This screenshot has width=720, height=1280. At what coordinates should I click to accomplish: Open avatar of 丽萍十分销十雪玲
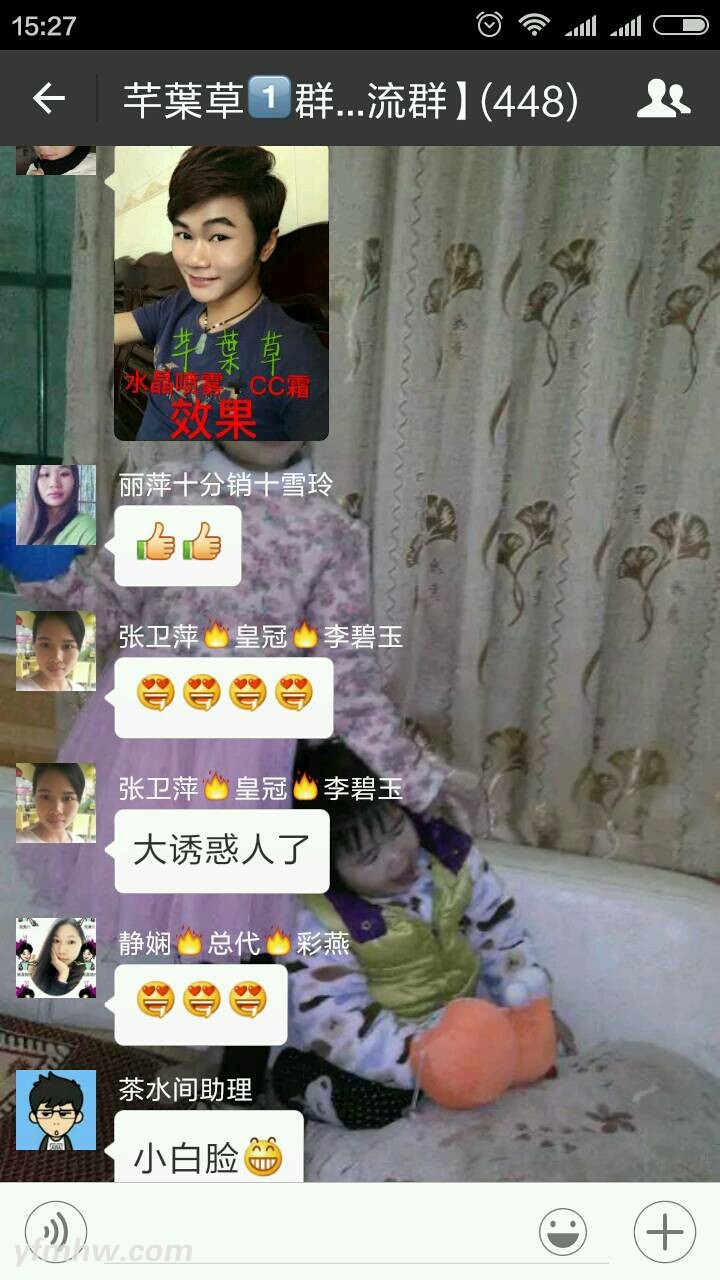pyautogui.click(x=56, y=505)
